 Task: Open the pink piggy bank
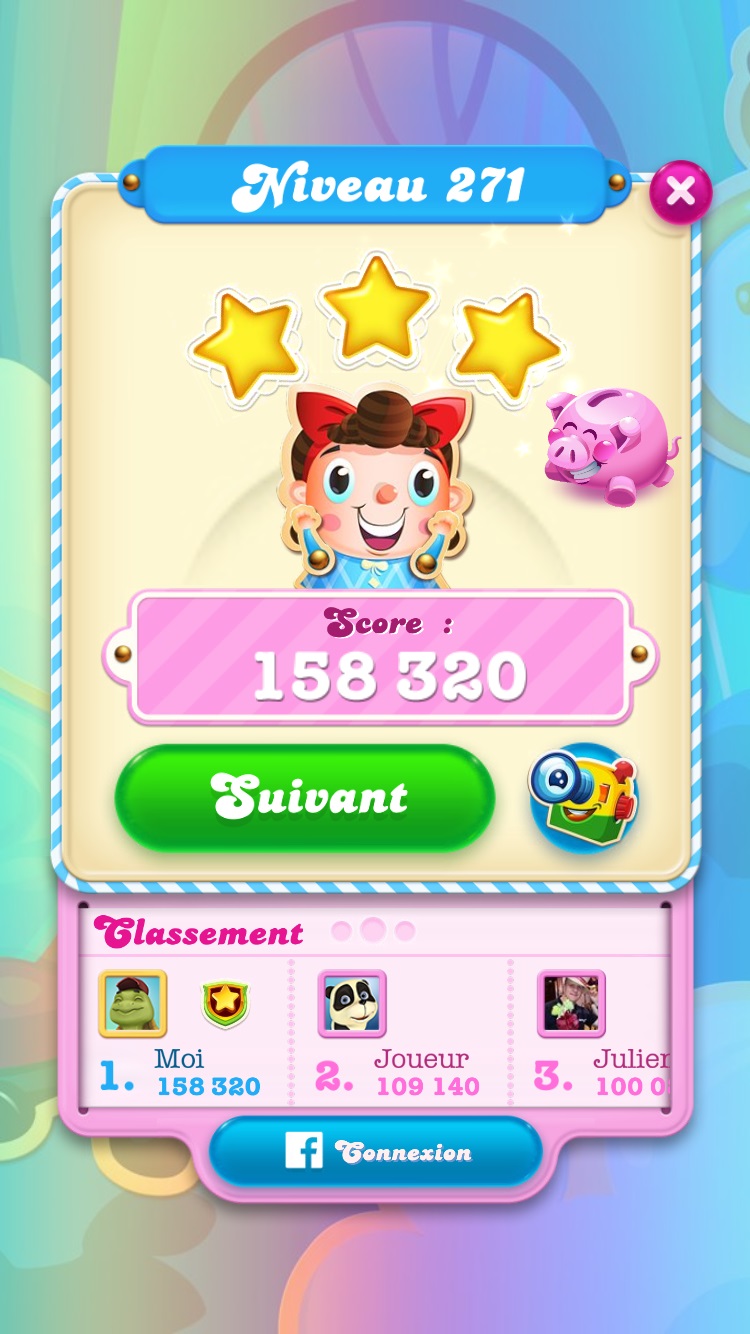(609, 446)
